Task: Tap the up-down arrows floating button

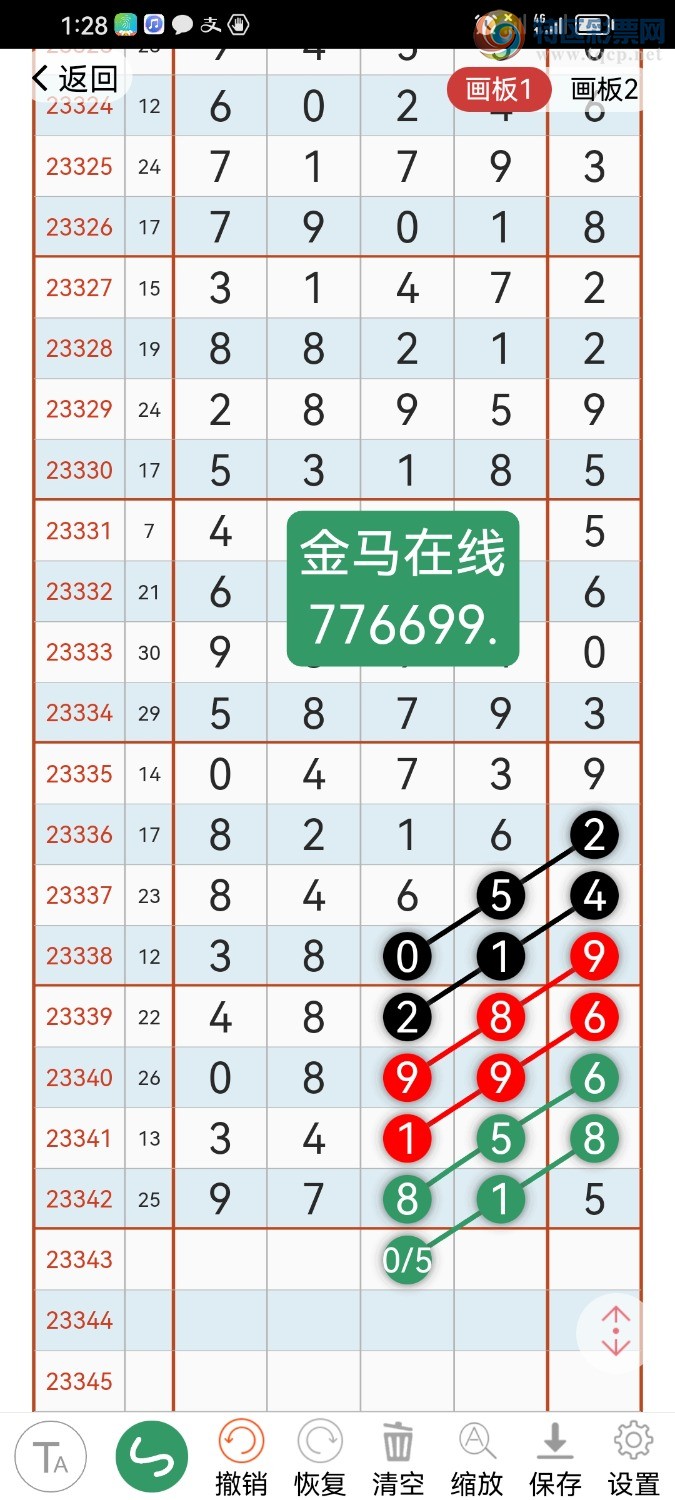Action: pyautogui.click(x=615, y=1331)
